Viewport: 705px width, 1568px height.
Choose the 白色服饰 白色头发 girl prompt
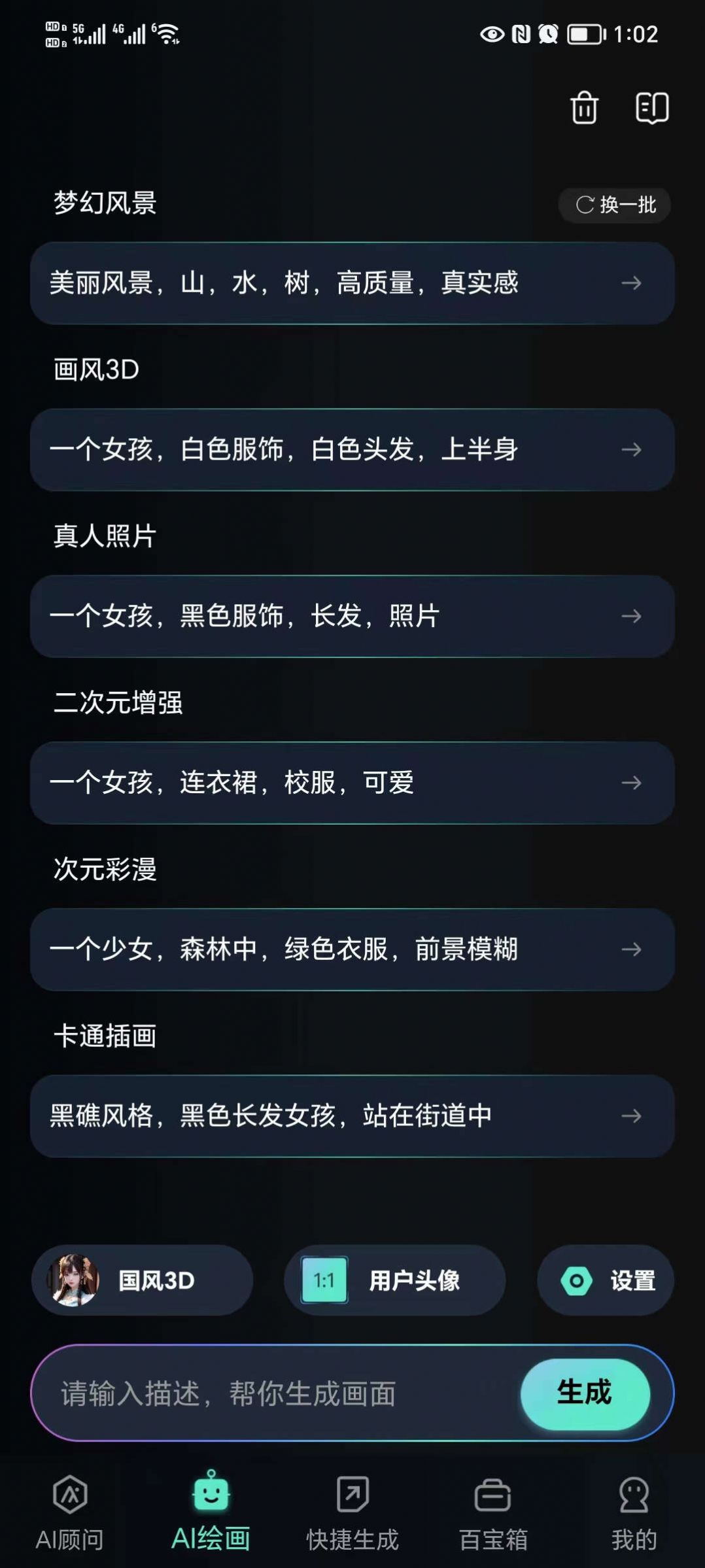pyautogui.click(x=352, y=450)
